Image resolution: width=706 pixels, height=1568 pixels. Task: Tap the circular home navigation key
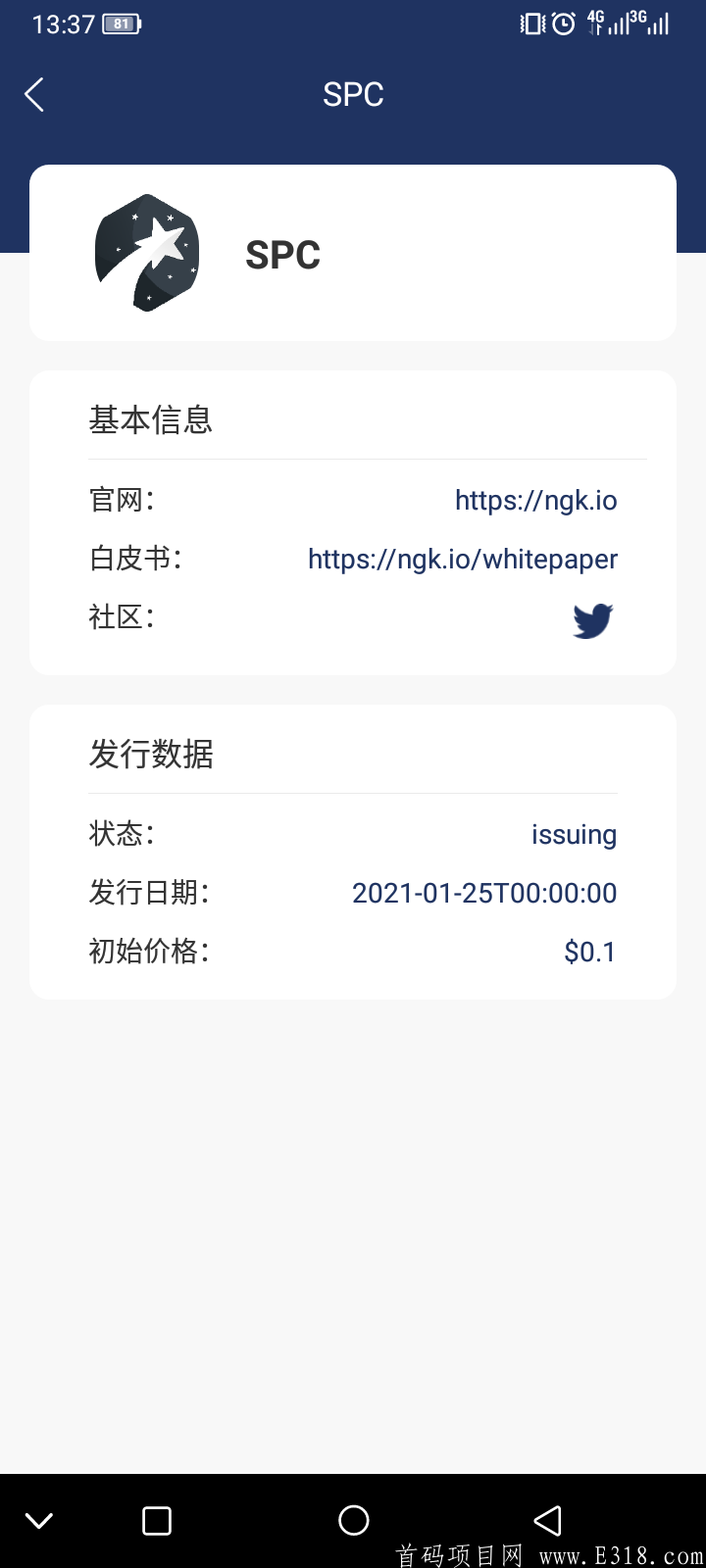[354, 1520]
